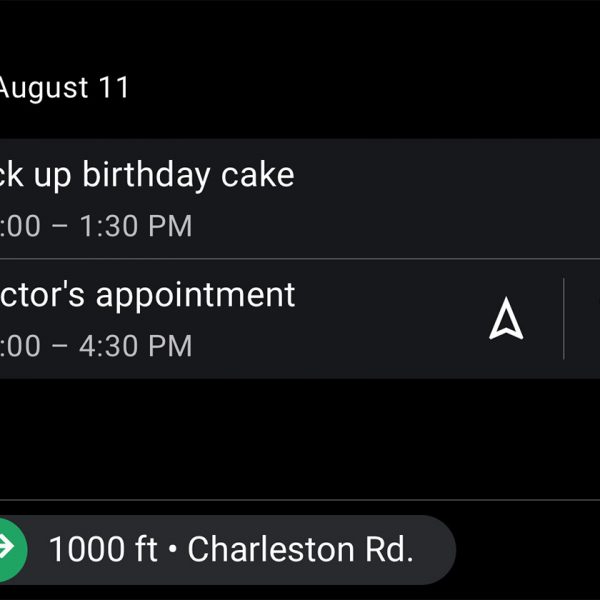Open the Charleston Rd. navigation chip

pyautogui.click(x=225, y=549)
